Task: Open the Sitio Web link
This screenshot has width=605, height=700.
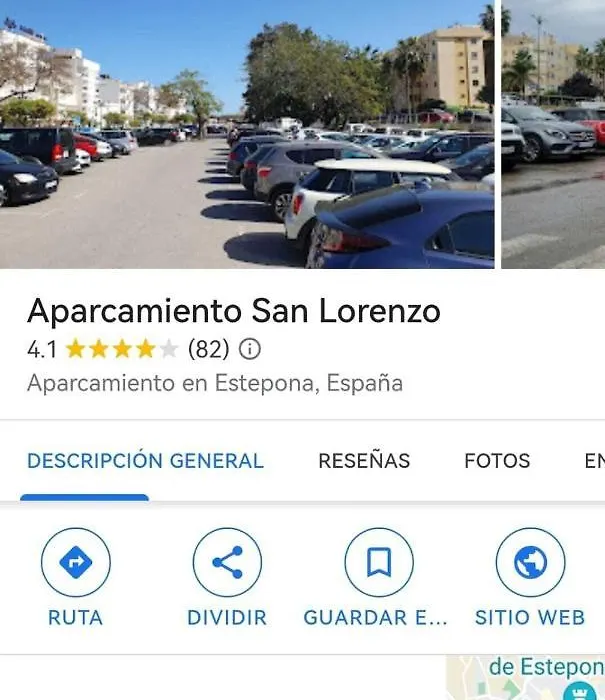Action: 530,564
